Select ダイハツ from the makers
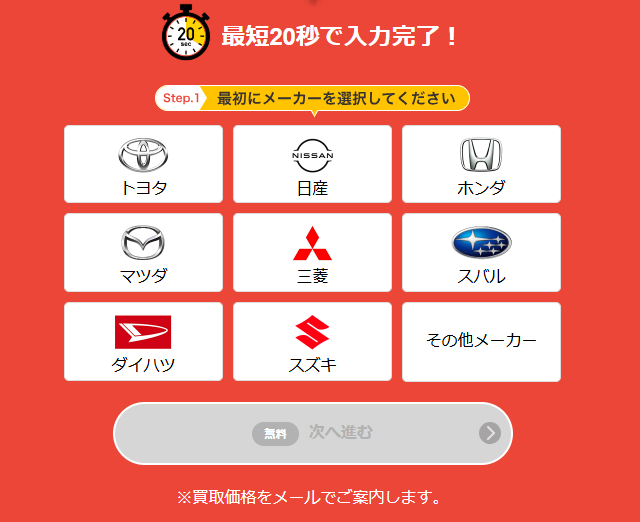The height and width of the screenshot is (522, 640). (x=143, y=341)
